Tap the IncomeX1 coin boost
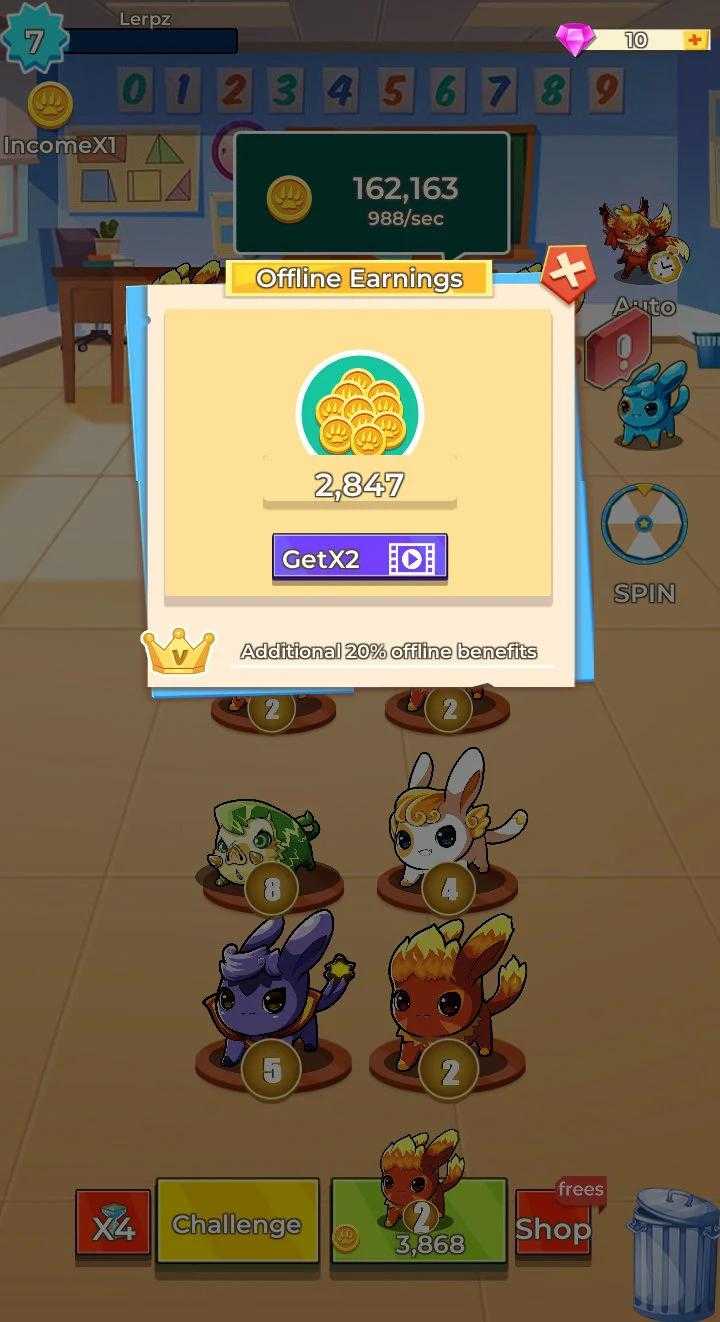Screen dimensions: 720x1322 pyautogui.click(x=57, y=120)
